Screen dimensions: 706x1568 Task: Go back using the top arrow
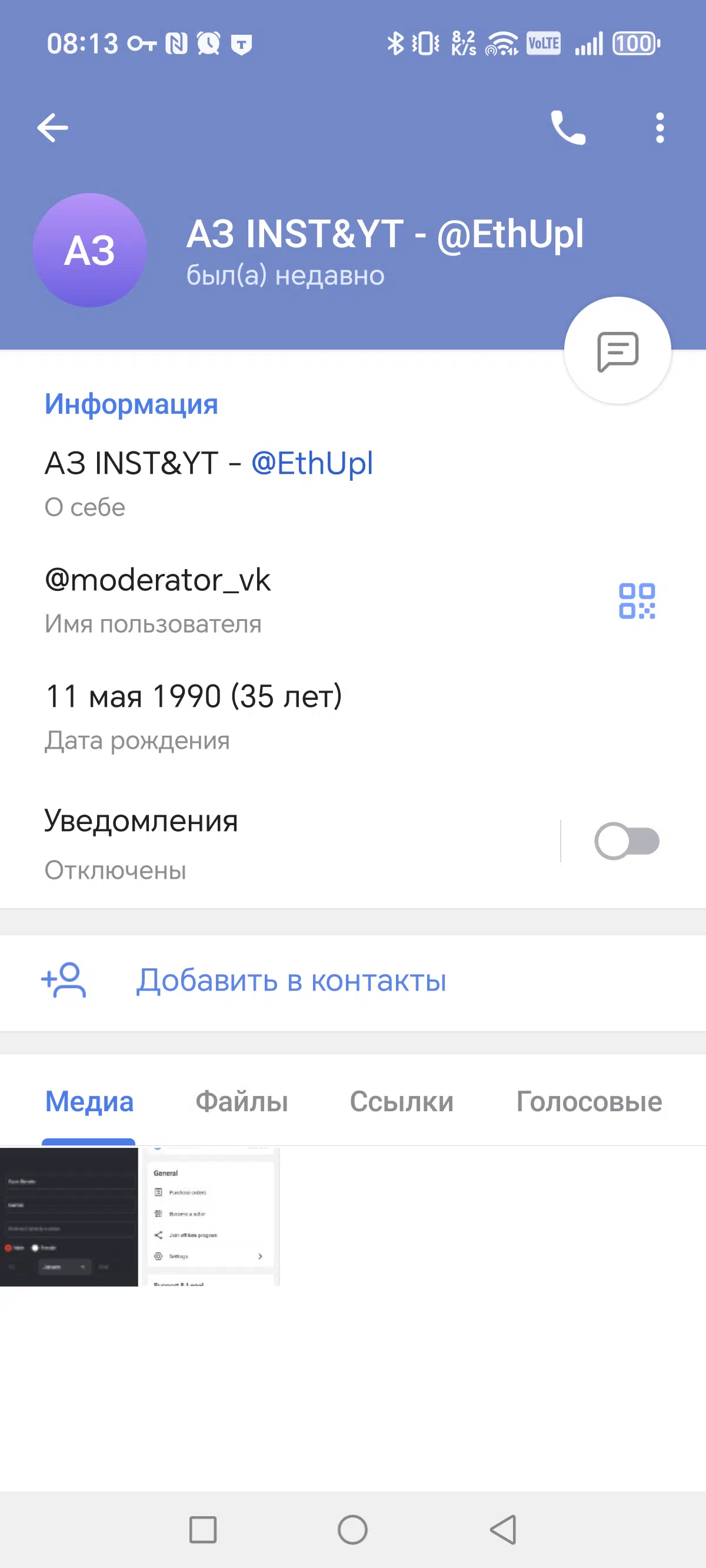coord(52,128)
